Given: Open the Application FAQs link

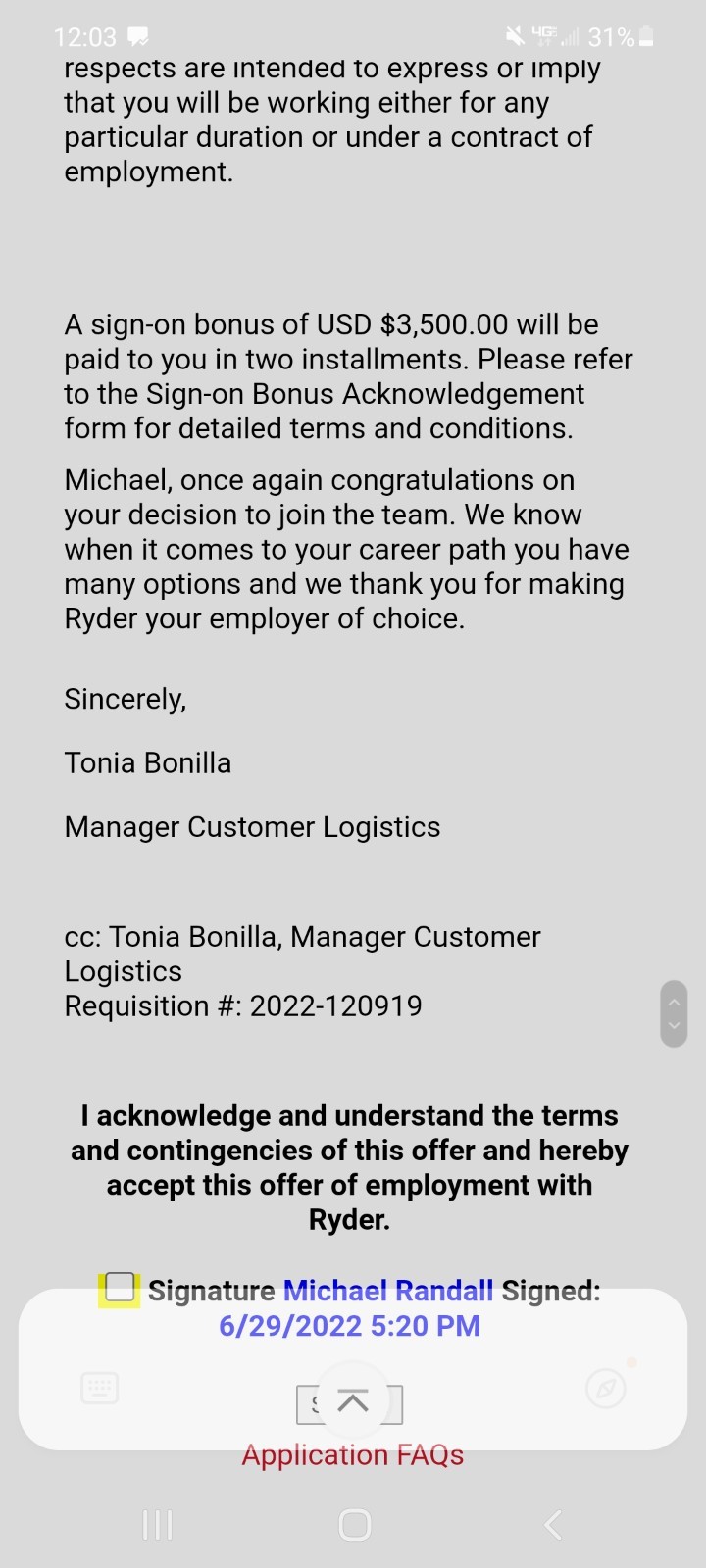Looking at the screenshot, I should 353,1455.
